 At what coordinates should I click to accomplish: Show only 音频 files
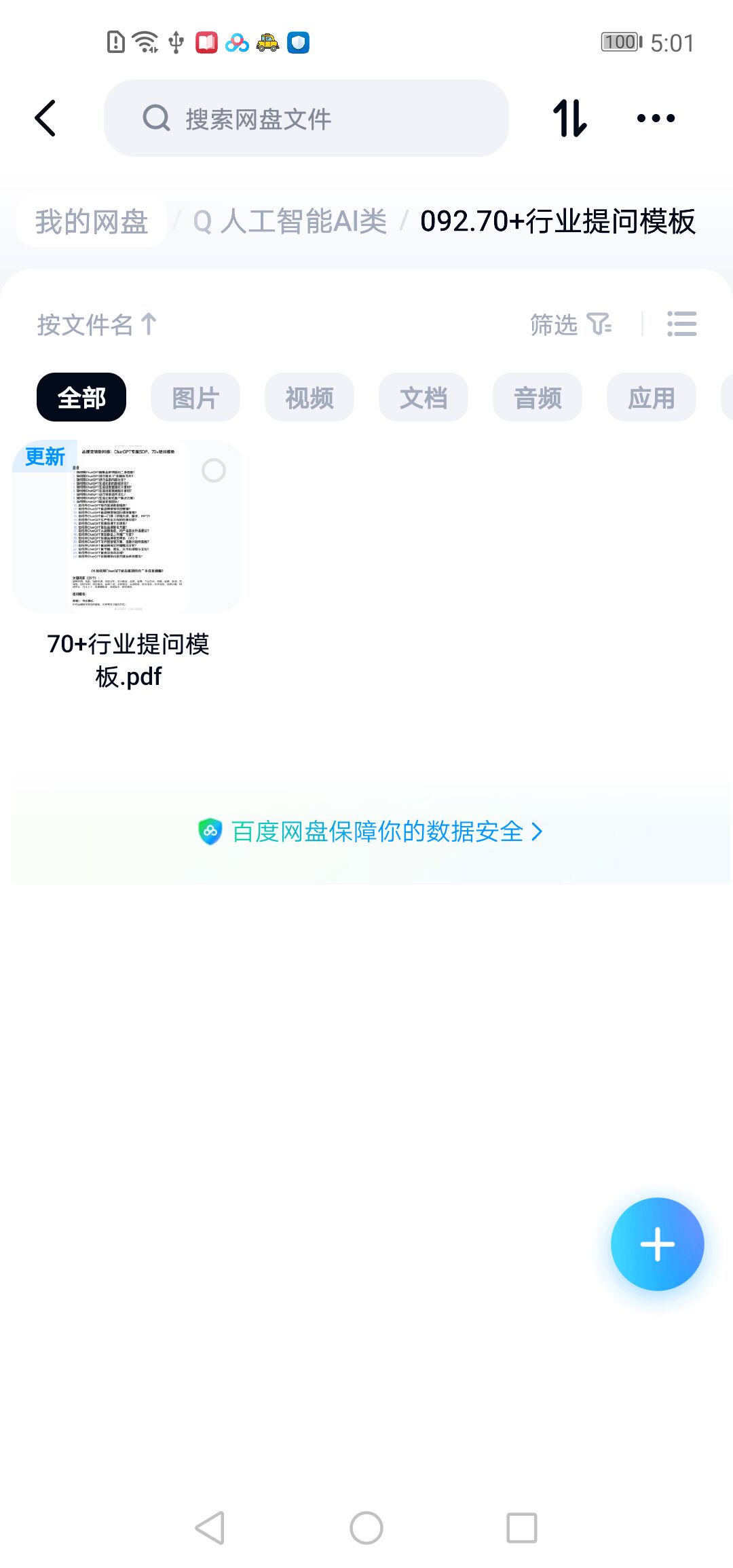pyautogui.click(x=538, y=398)
